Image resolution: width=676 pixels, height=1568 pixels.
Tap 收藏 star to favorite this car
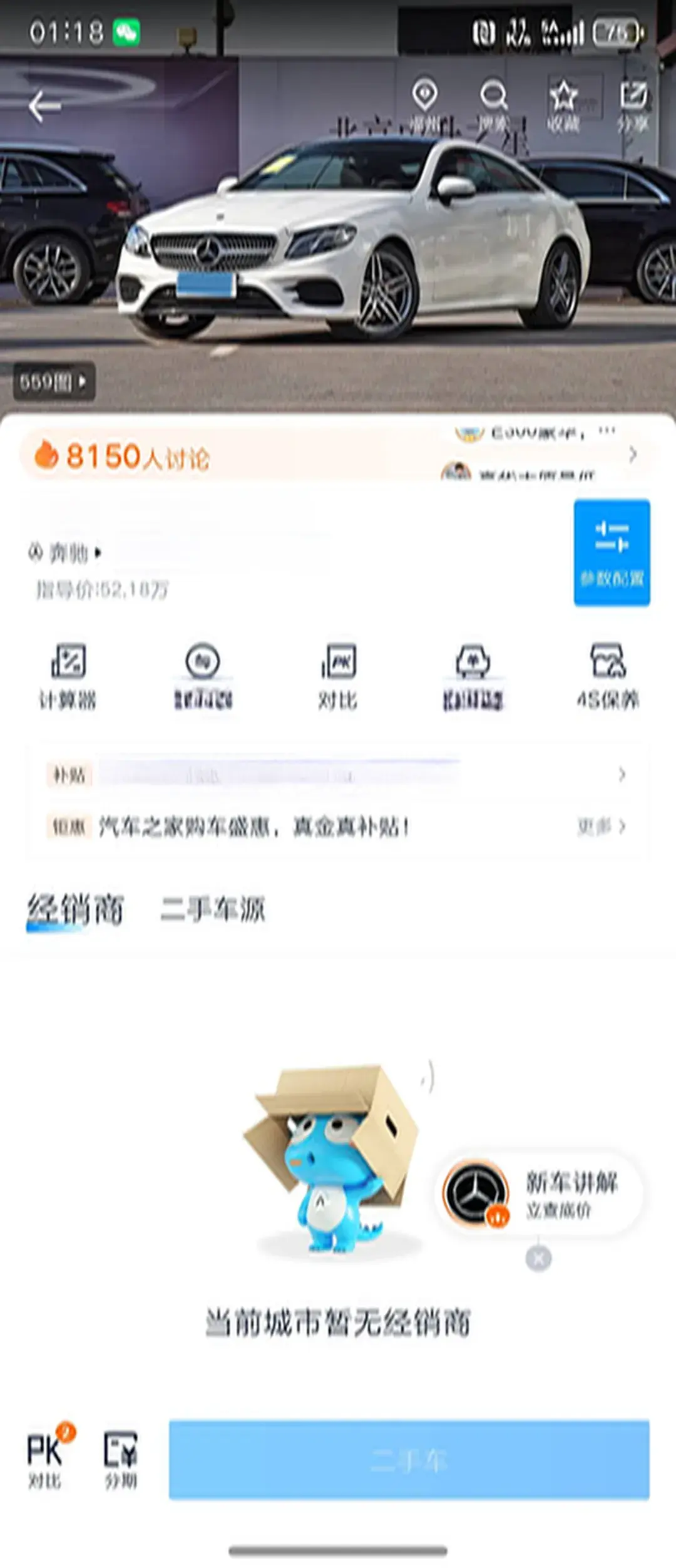click(x=563, y=106)
